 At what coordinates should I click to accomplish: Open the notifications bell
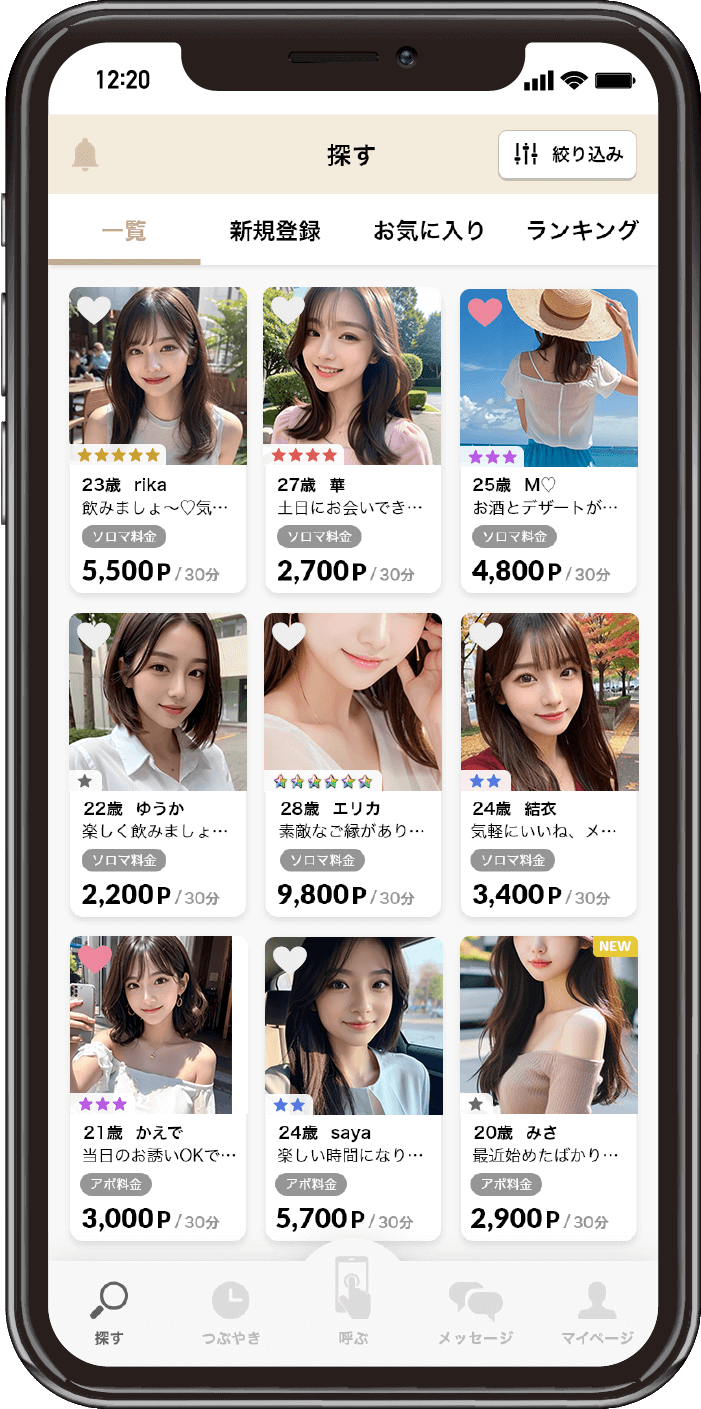coord(85,155)
